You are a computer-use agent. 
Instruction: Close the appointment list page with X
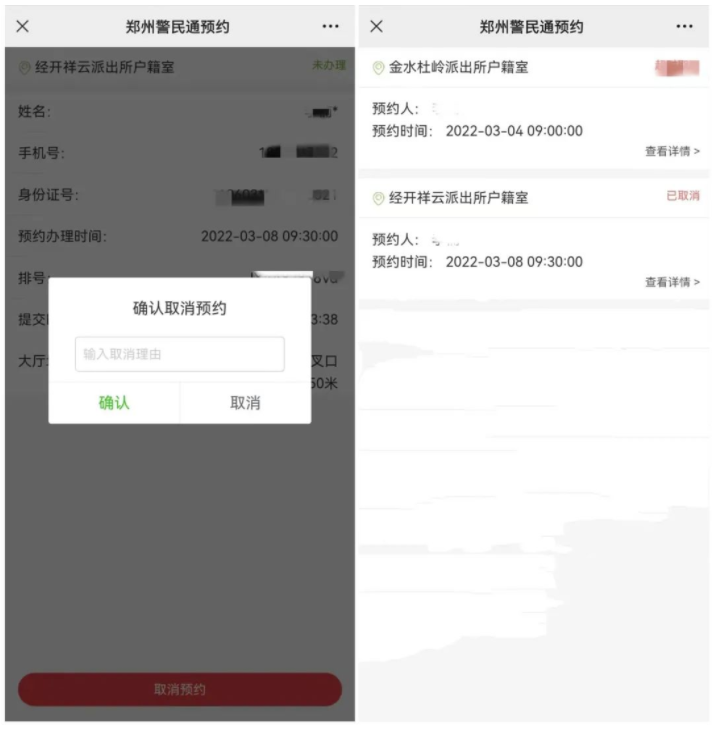coord(377,26)
